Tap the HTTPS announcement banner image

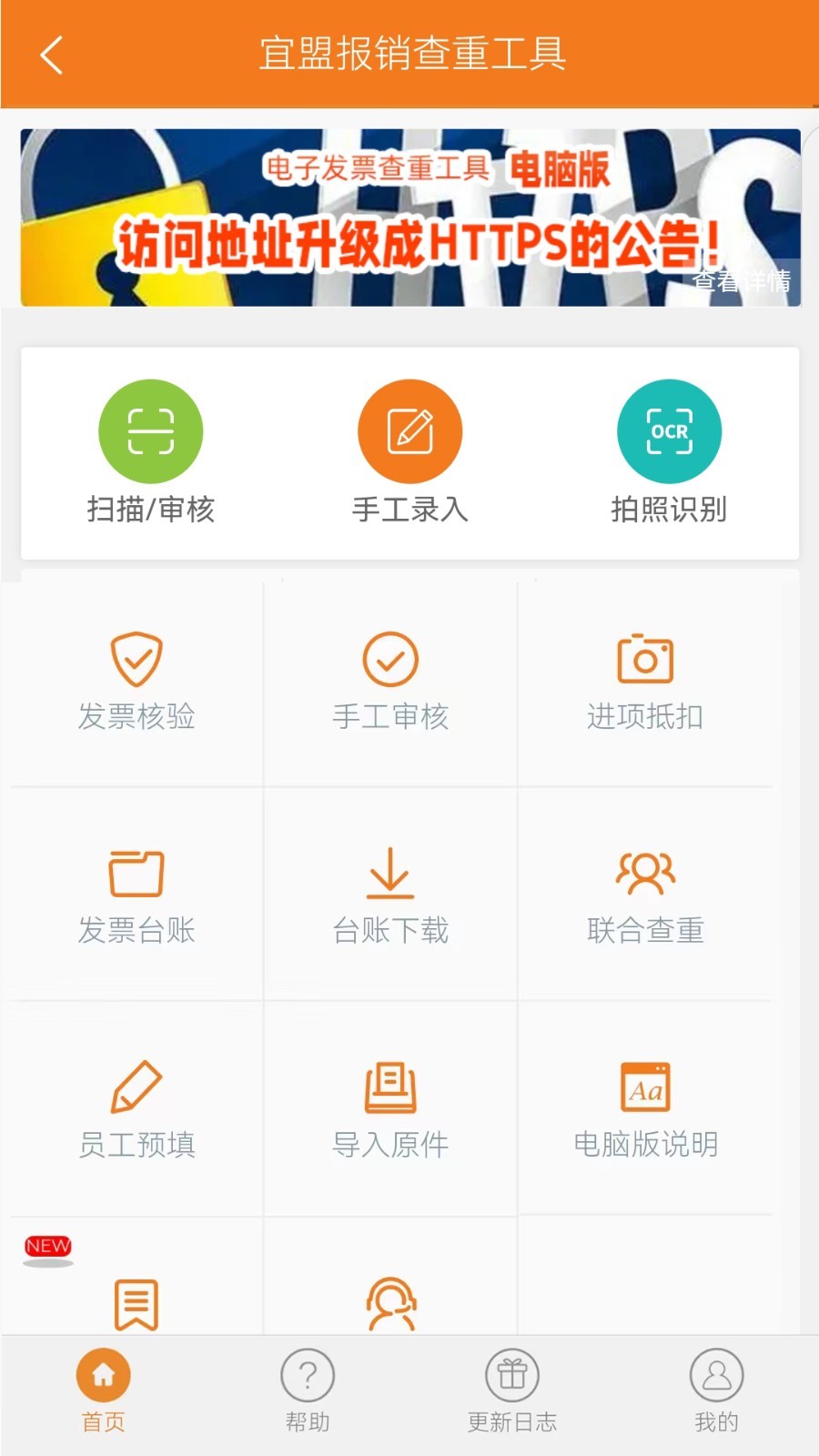pos(409,216)
